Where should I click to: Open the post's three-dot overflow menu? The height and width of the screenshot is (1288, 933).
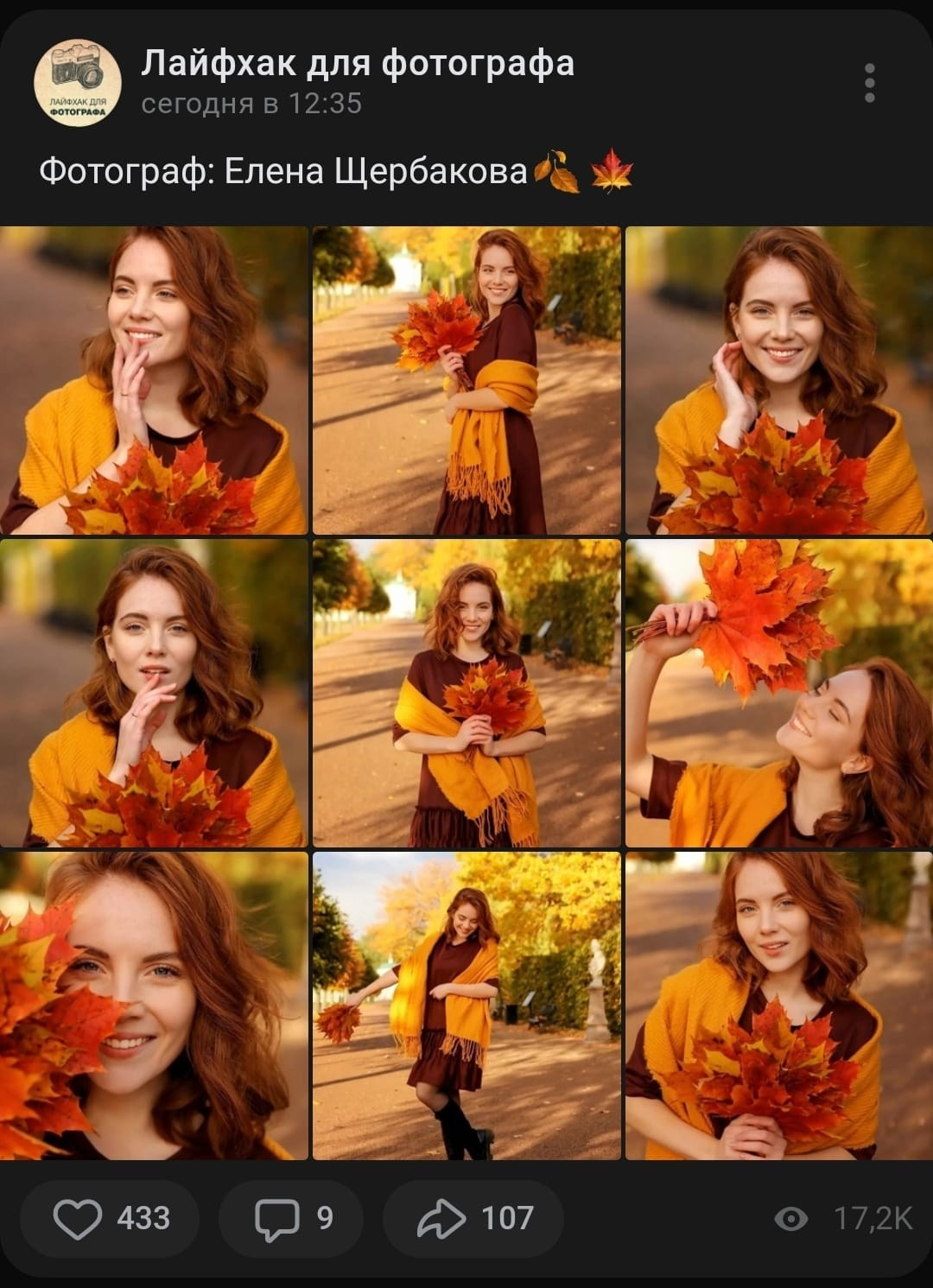coord(869,83)
